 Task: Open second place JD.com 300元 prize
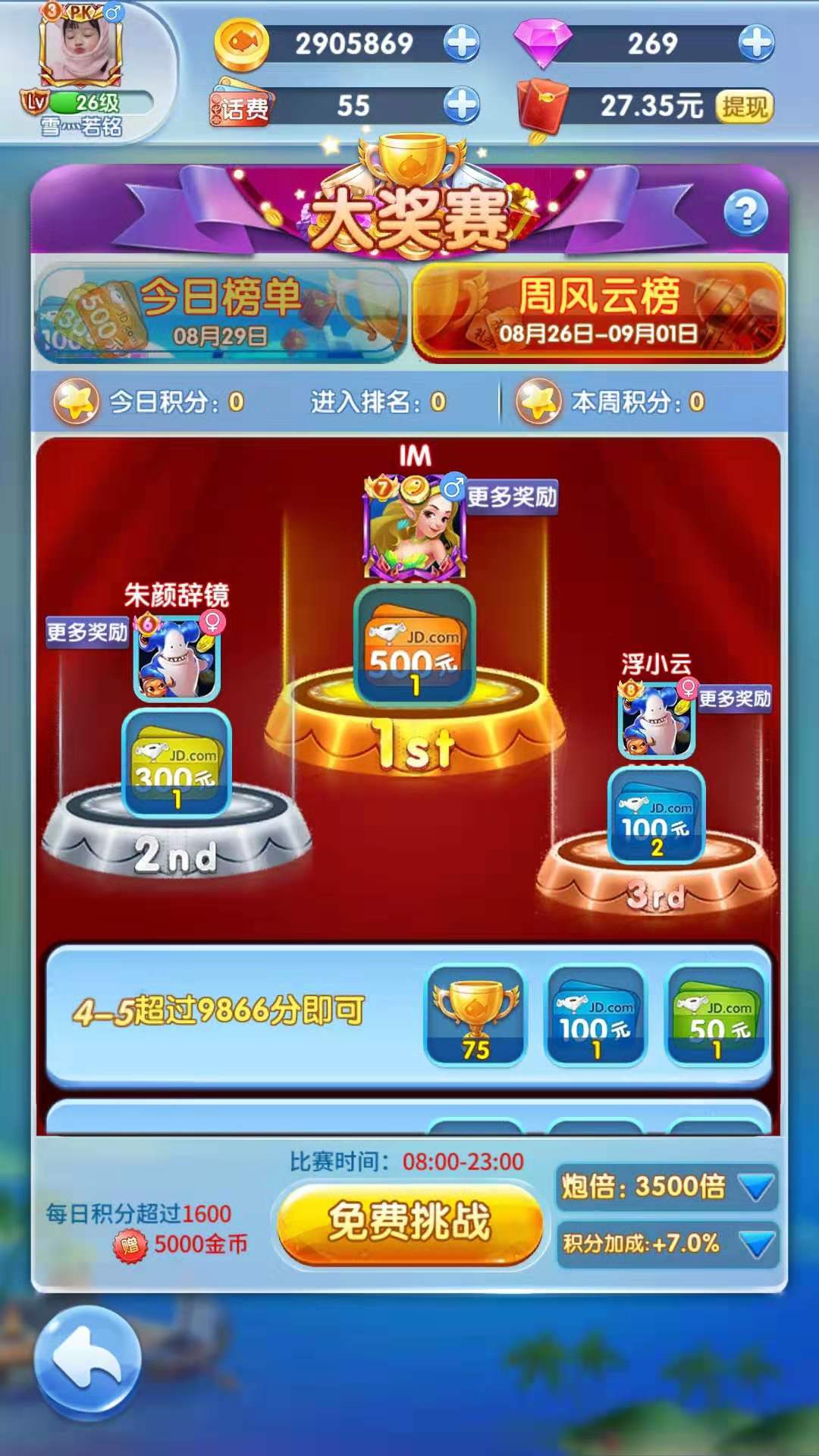(x=177, y=764)
